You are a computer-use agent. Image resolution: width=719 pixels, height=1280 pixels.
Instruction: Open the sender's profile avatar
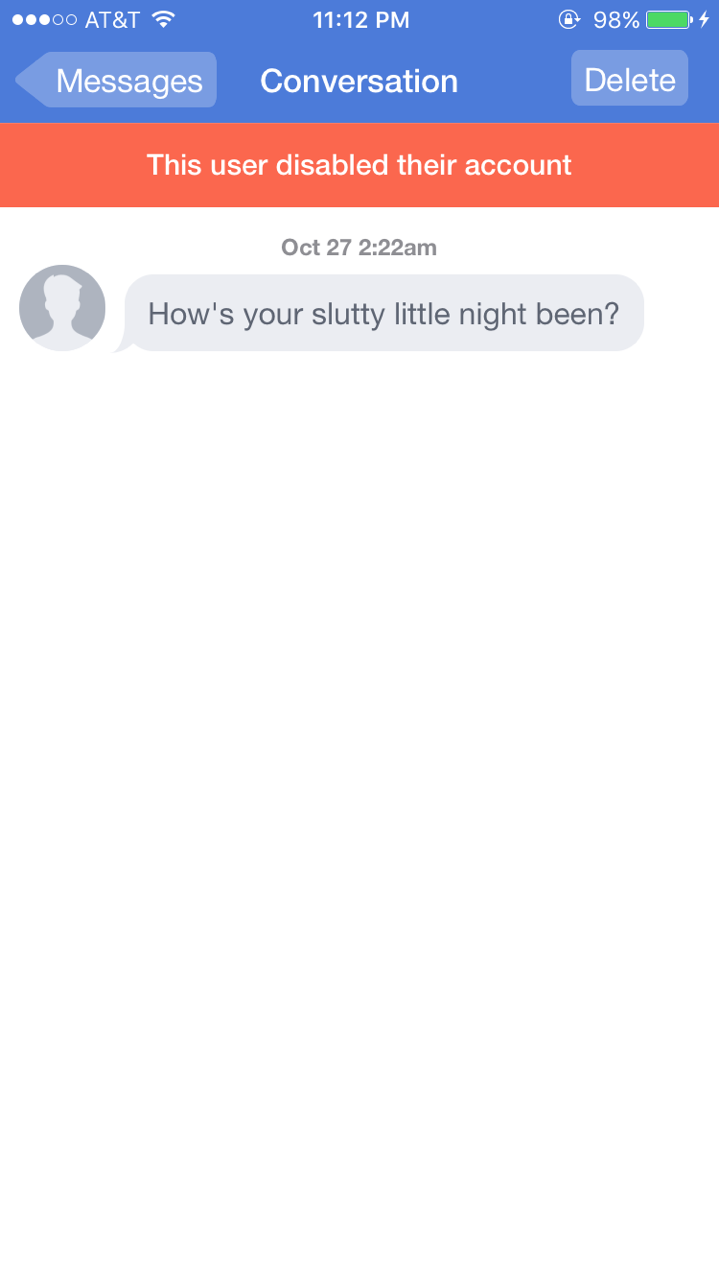click(62, 308)
